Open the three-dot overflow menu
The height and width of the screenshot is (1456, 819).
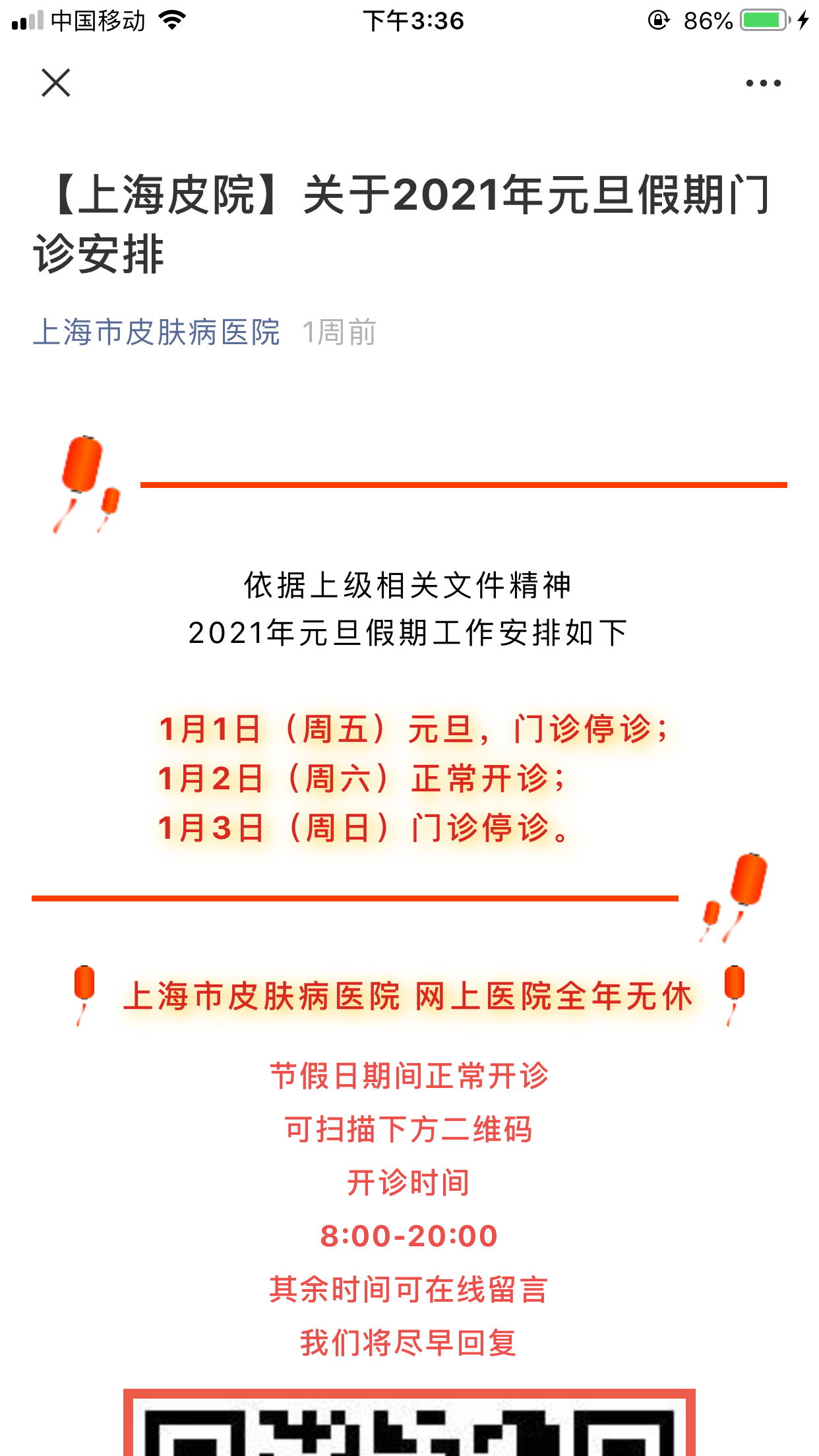point(763,83)
